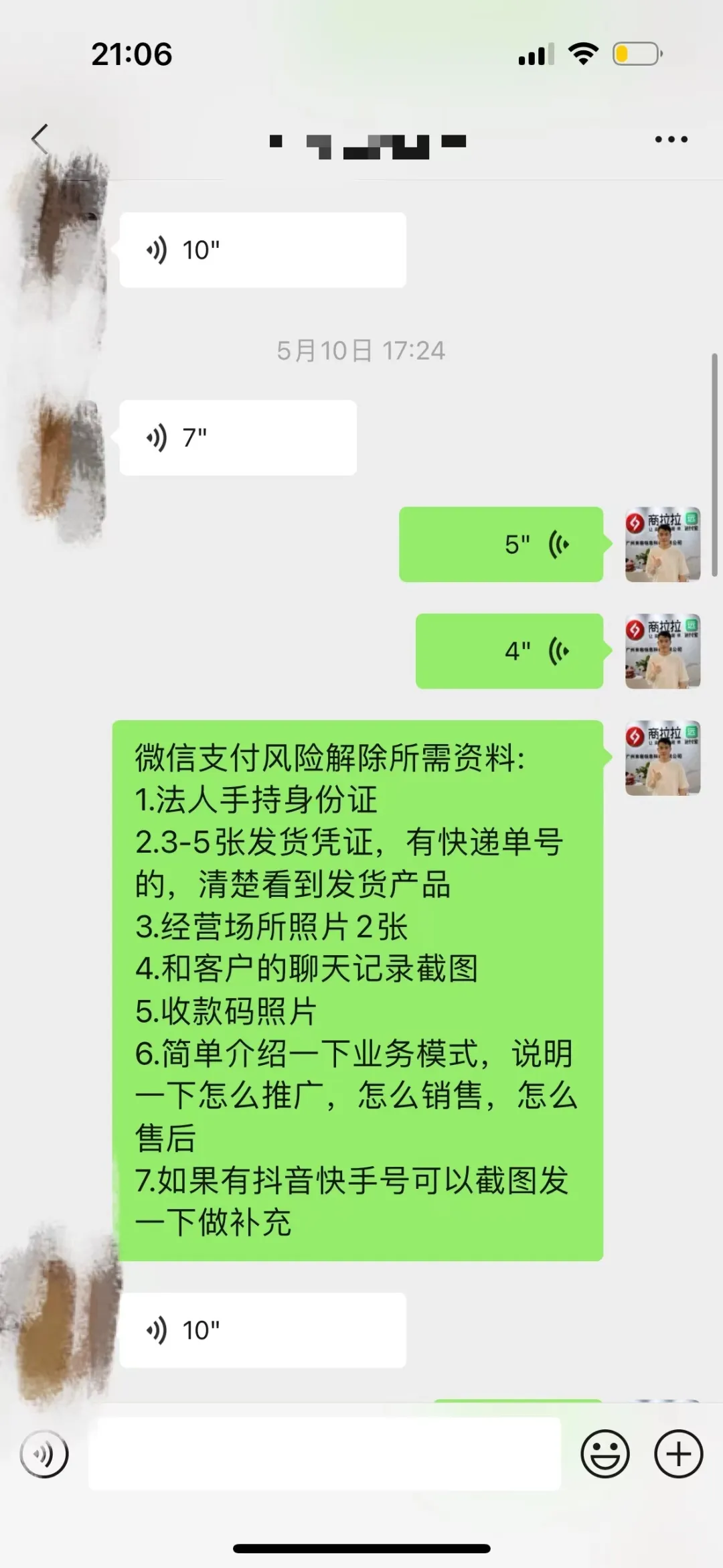
Task: Focus the message text field
Action: [325, 1454]
